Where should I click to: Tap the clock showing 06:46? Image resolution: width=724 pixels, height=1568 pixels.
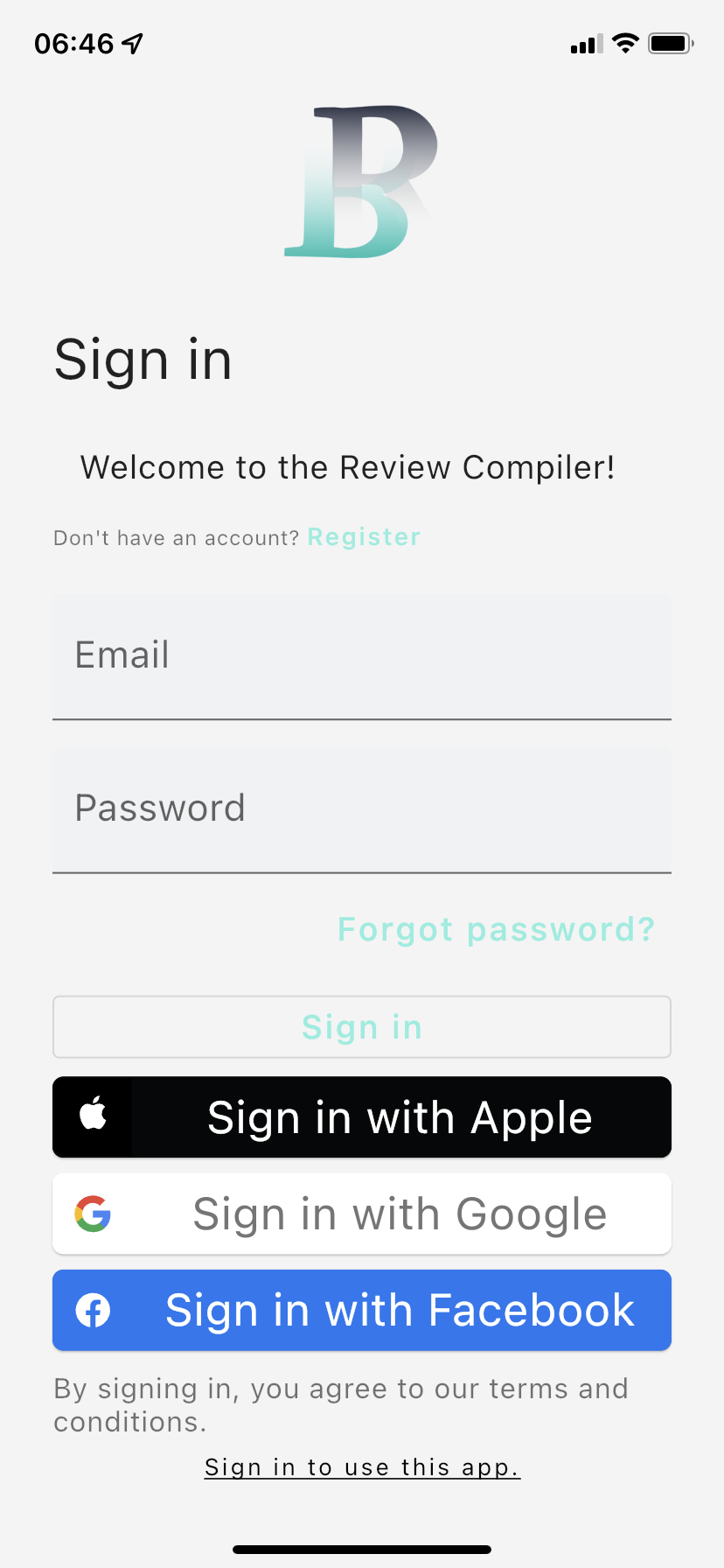click(x=77, y=43)
